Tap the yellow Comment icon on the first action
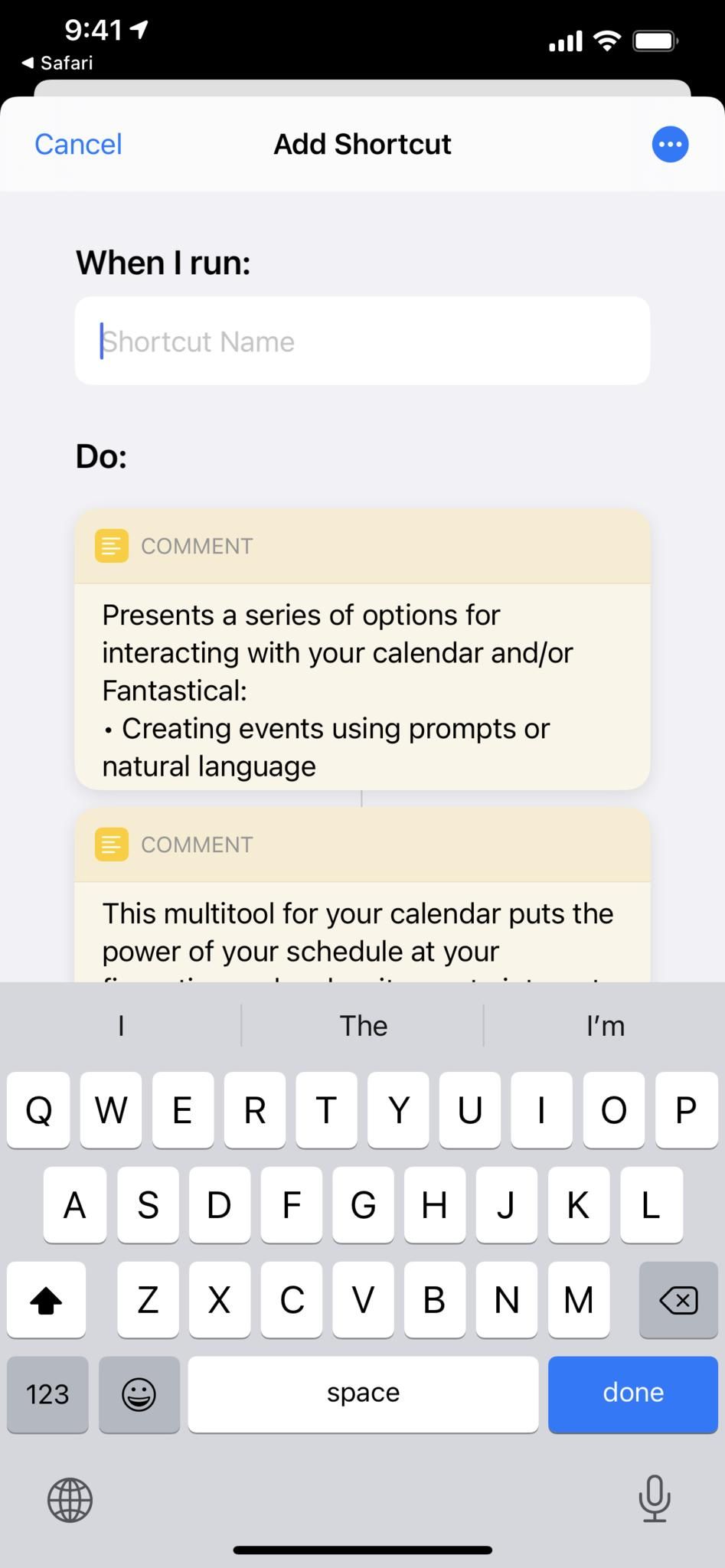The height and width of the screenshot is (1568, 725). pos(112,546)
